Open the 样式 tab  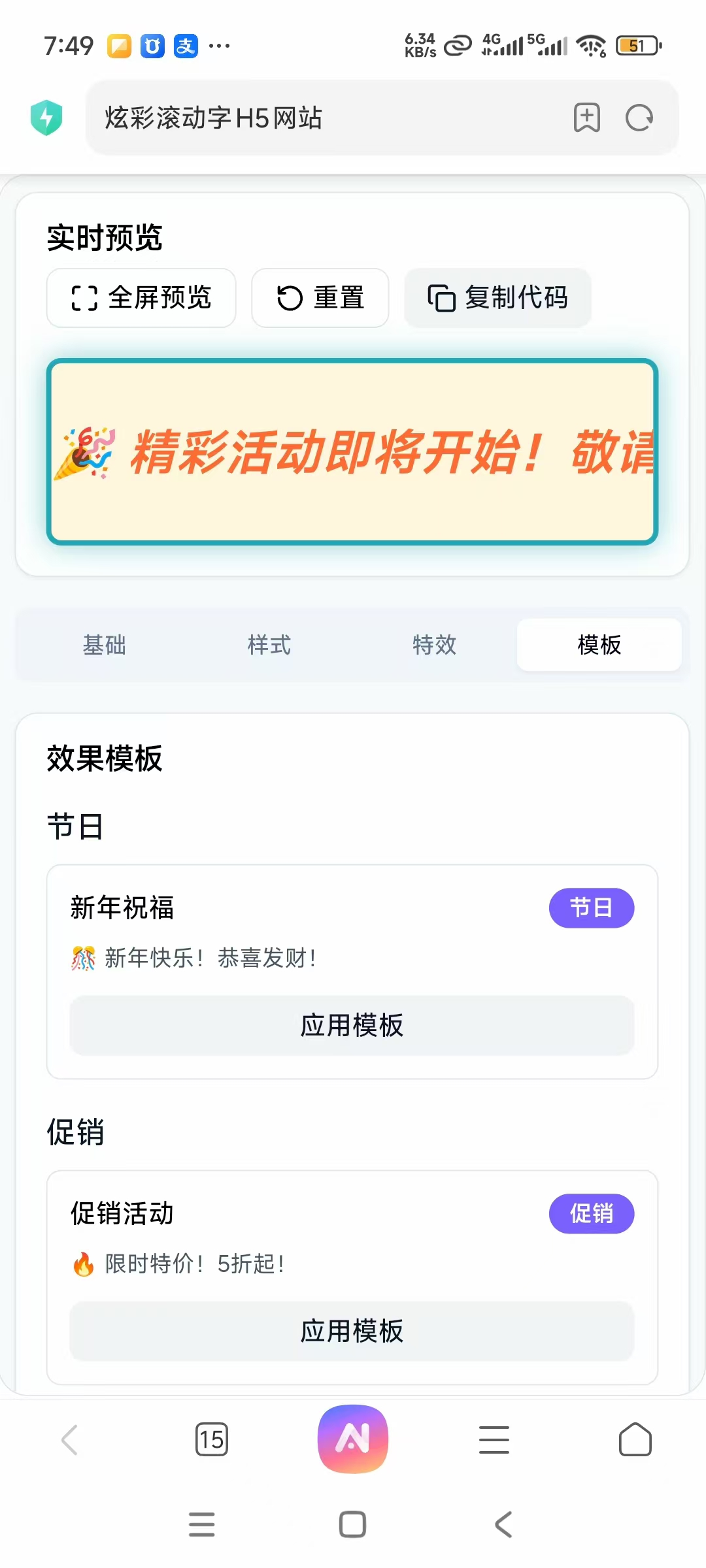click(x=269, y=645)
